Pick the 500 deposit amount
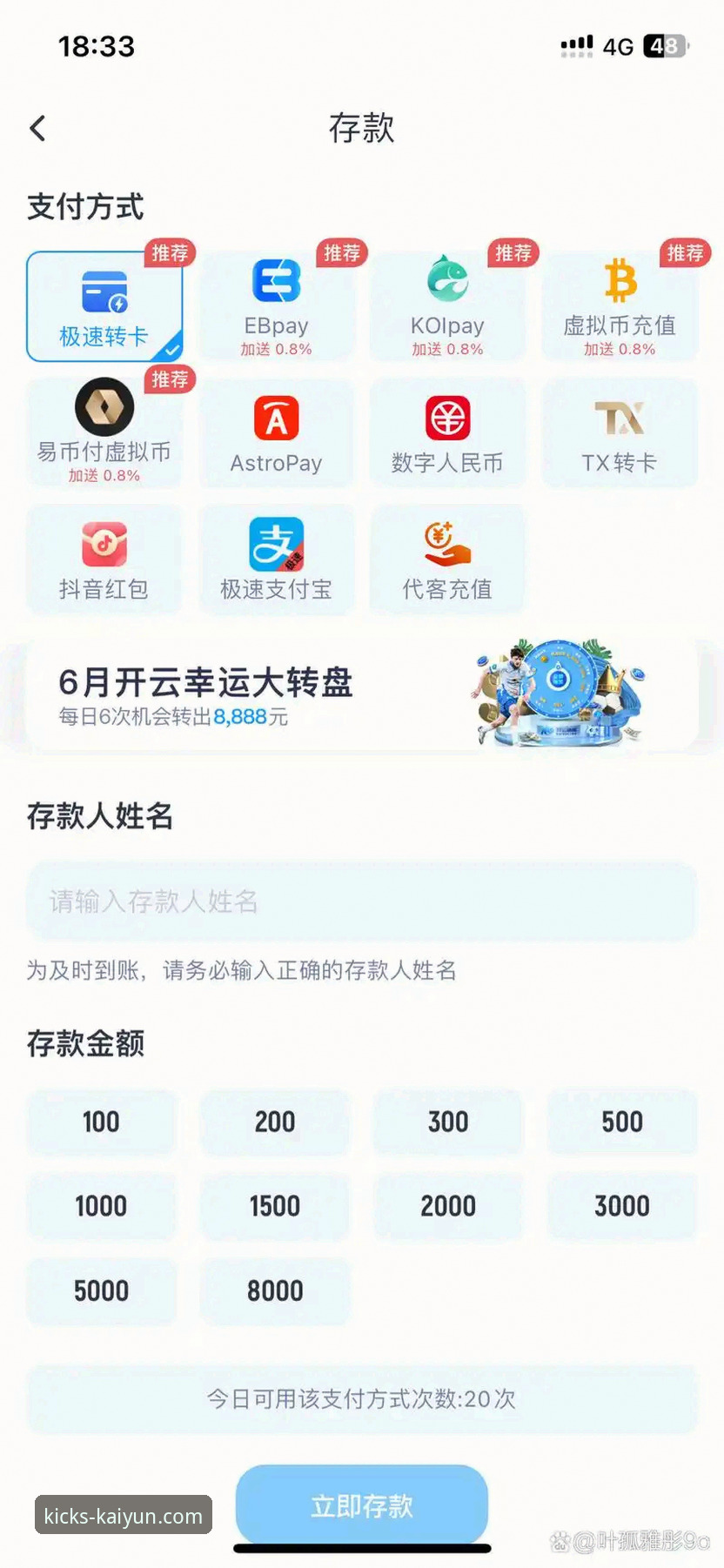 (621, 1122)
